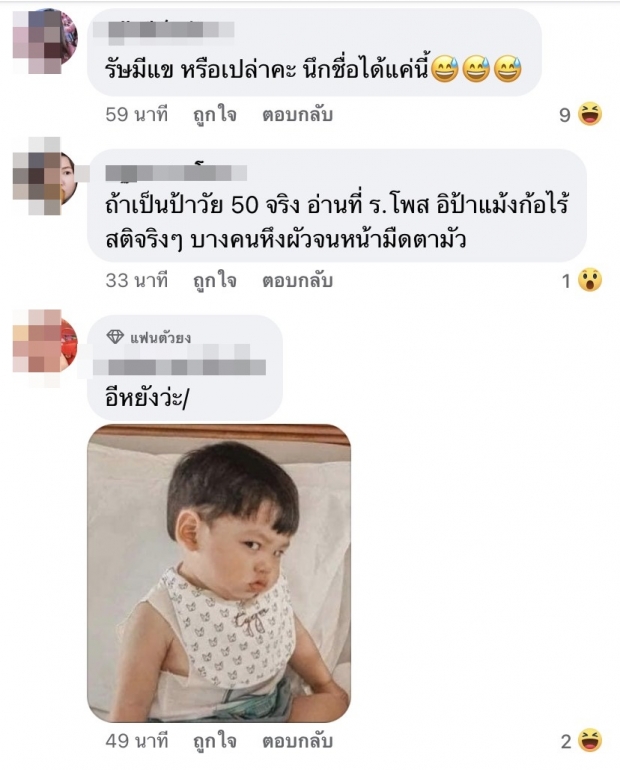The width and height of the screenshot is (620, 770).
Task: Open the pouting toddler photo in comment
Action: pos(218,572)
